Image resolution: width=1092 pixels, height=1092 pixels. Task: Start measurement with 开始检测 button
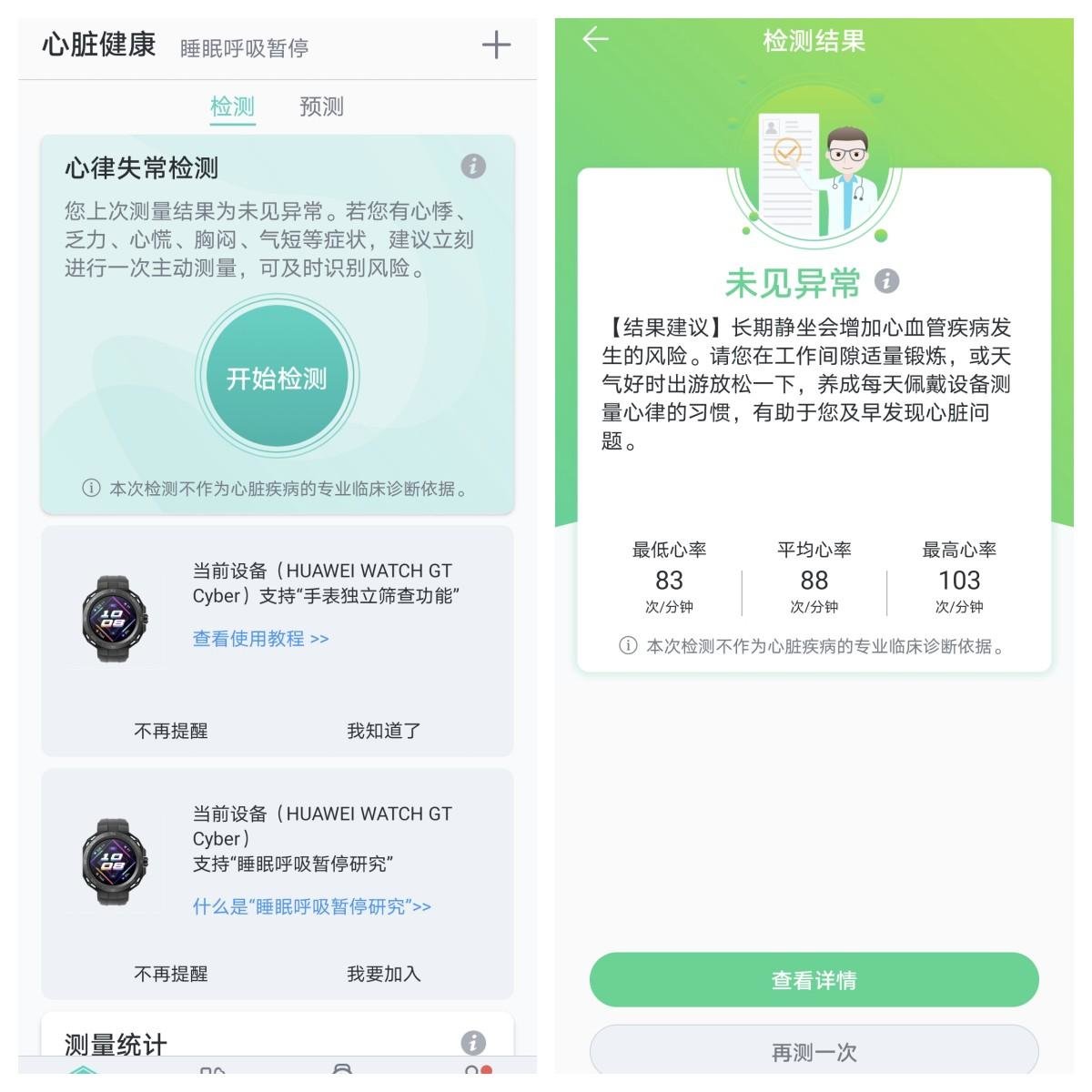pos(278,378)
